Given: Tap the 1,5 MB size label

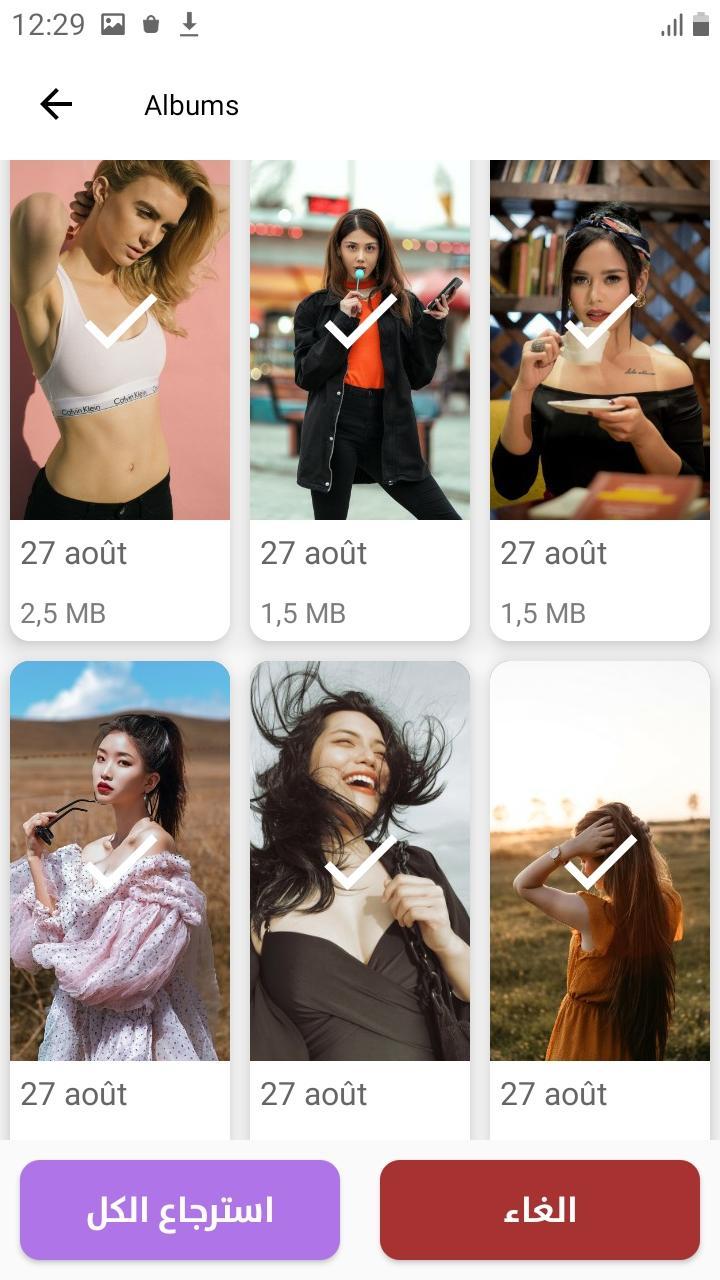Looking at the screenshot, I should (x=302, y=613).
